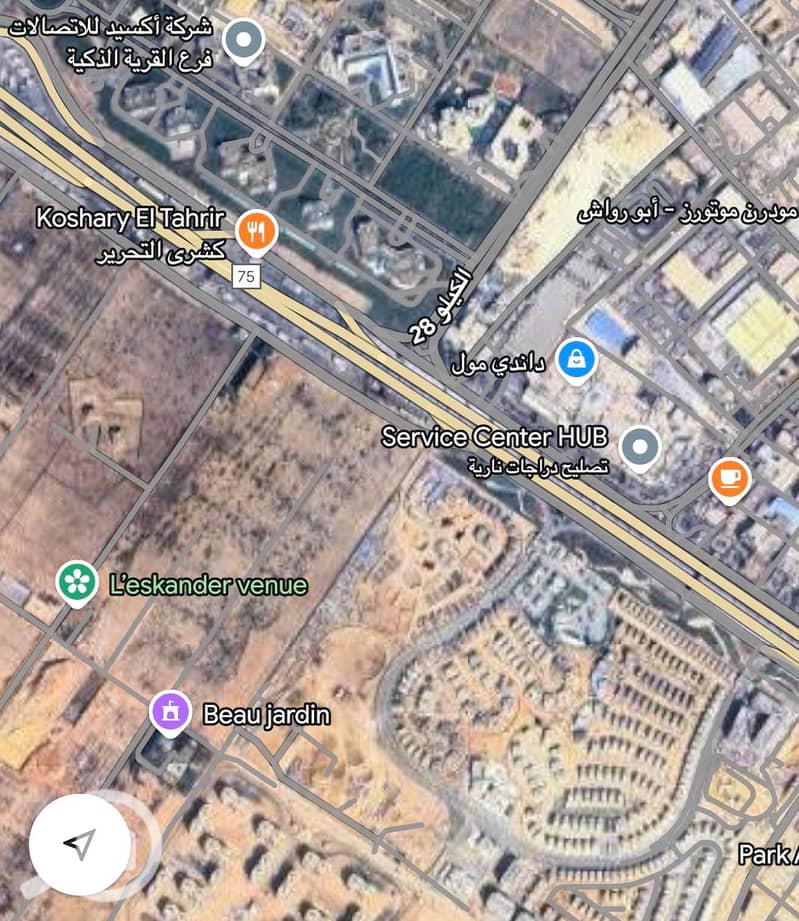The height and width of the screenshot is (921, 799).
Task: Select the L'eskander venue marker
Action: click(76, 583)
